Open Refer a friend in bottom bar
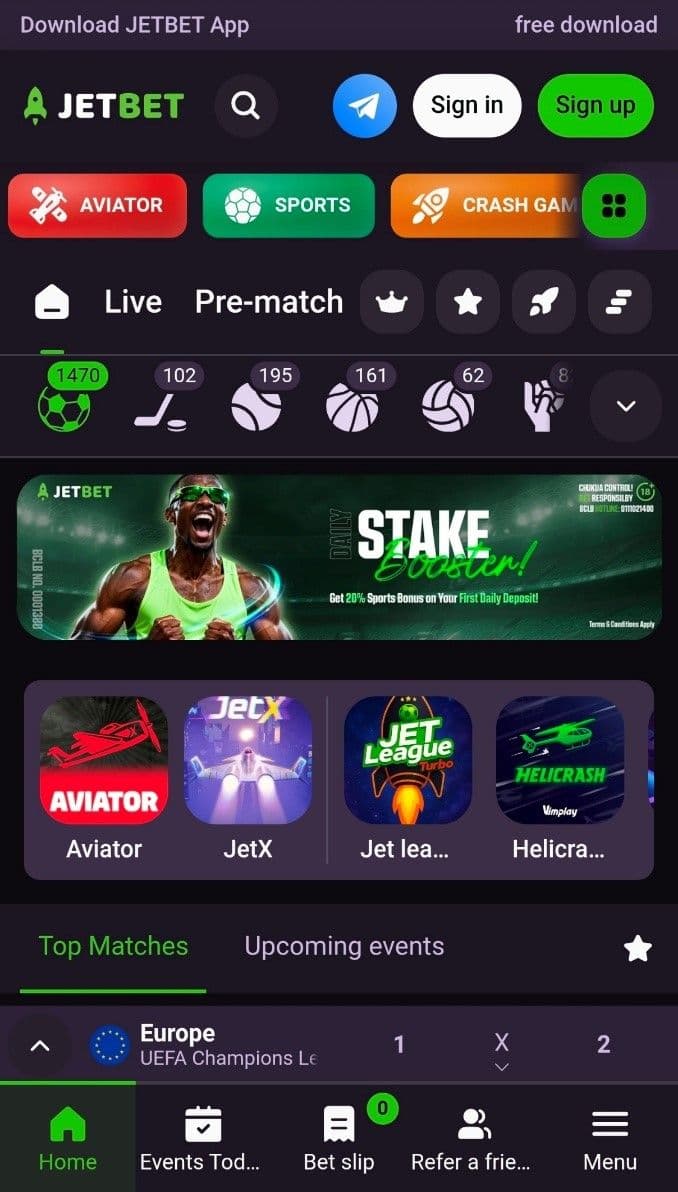This screenshot has height=1192, width=678. click(470, 1138)
